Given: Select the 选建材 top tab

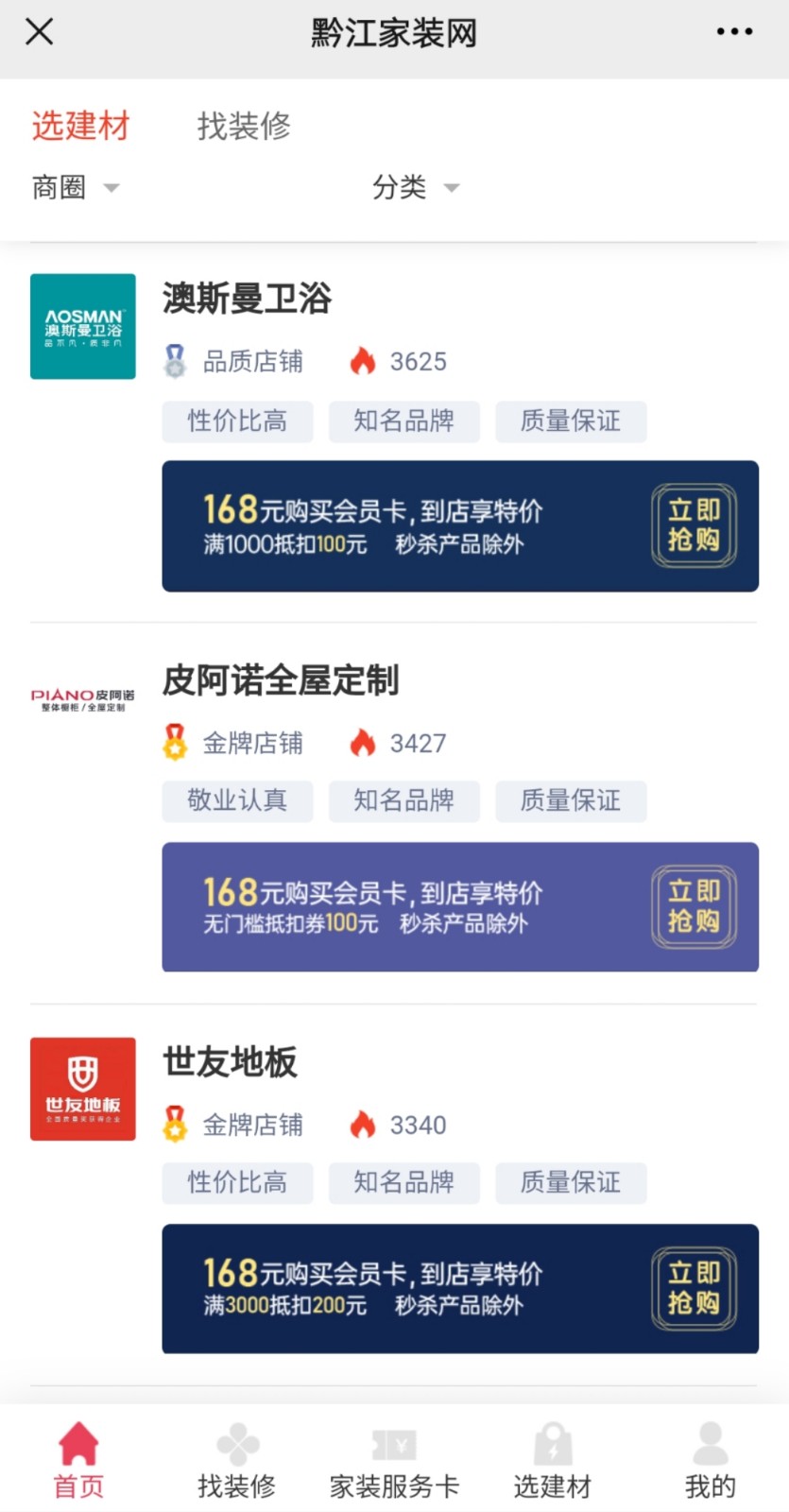Looking at the screenshot, I should 80,126.
